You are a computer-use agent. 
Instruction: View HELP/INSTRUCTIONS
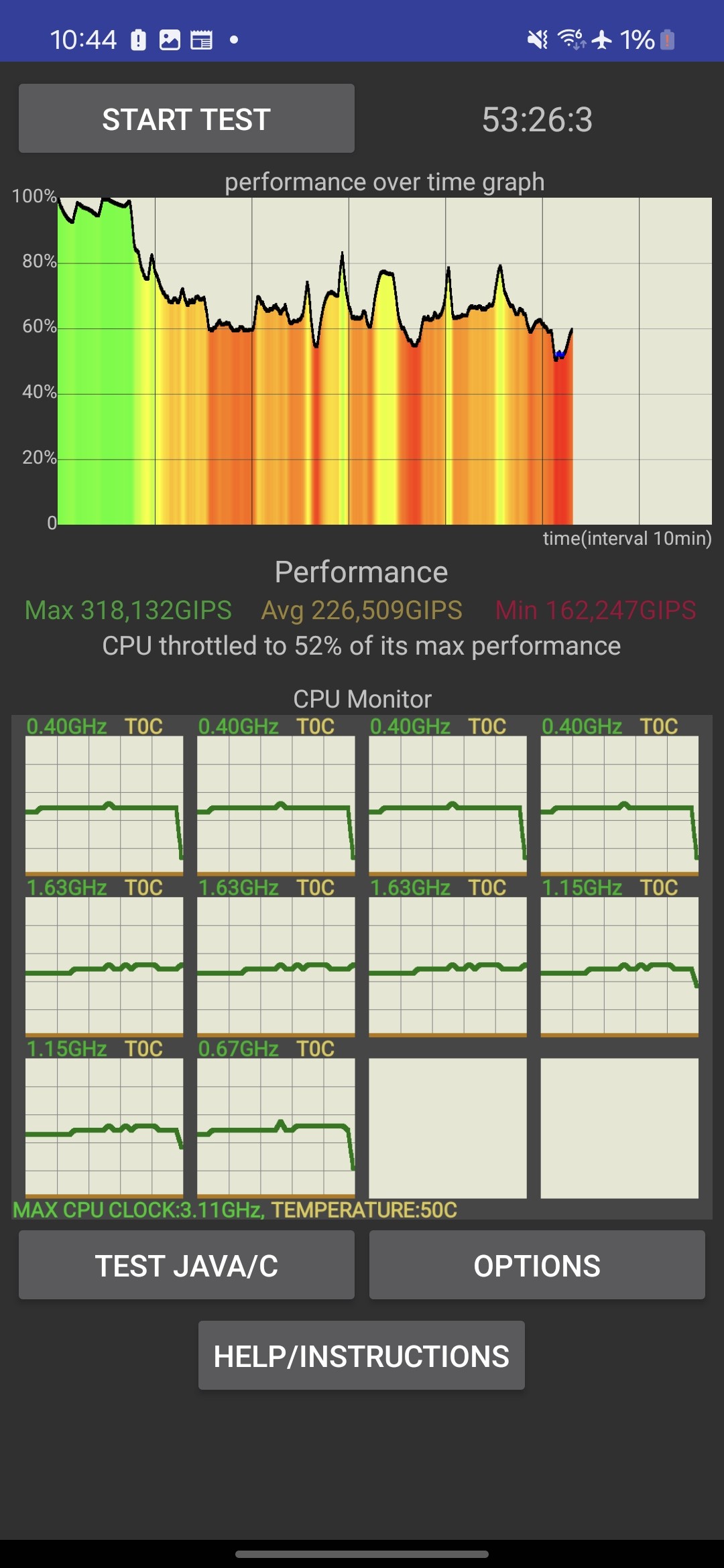pyautogui.click(x=361, y=1356)
